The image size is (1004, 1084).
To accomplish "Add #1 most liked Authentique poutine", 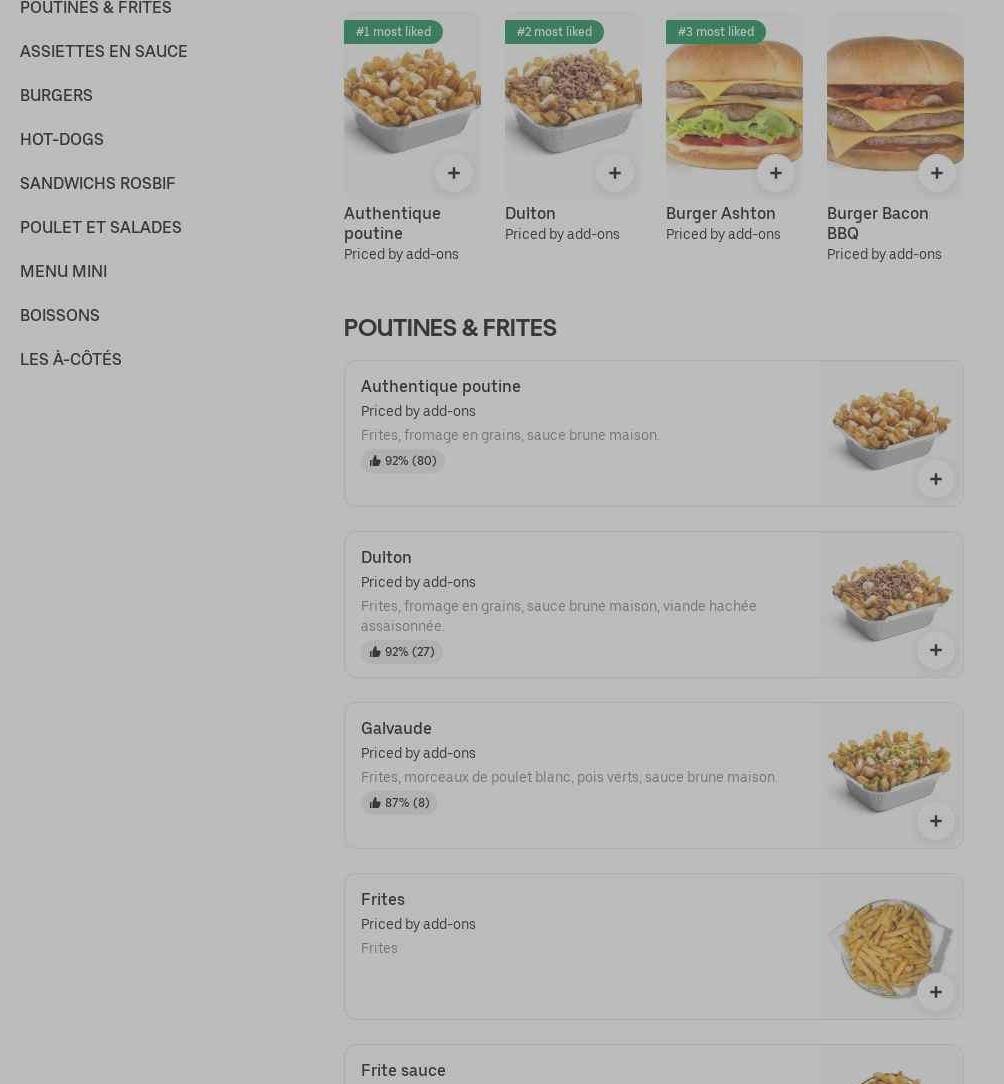I will pyautogui.click(x=453, y=173).
